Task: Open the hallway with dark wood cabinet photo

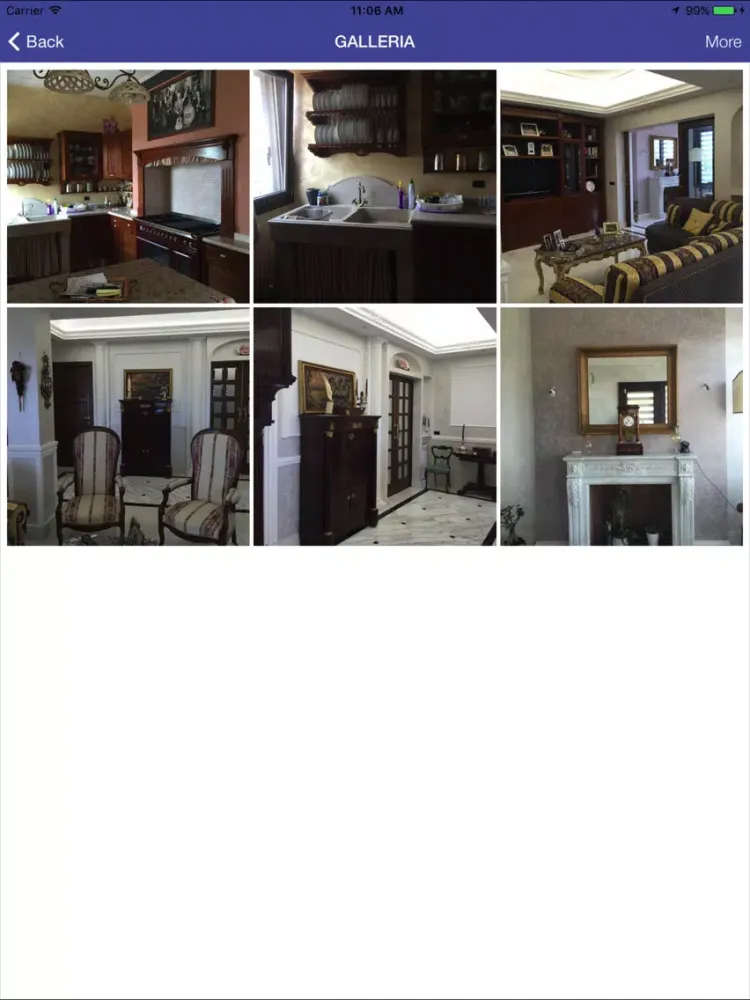Action: tap(375, 426)
